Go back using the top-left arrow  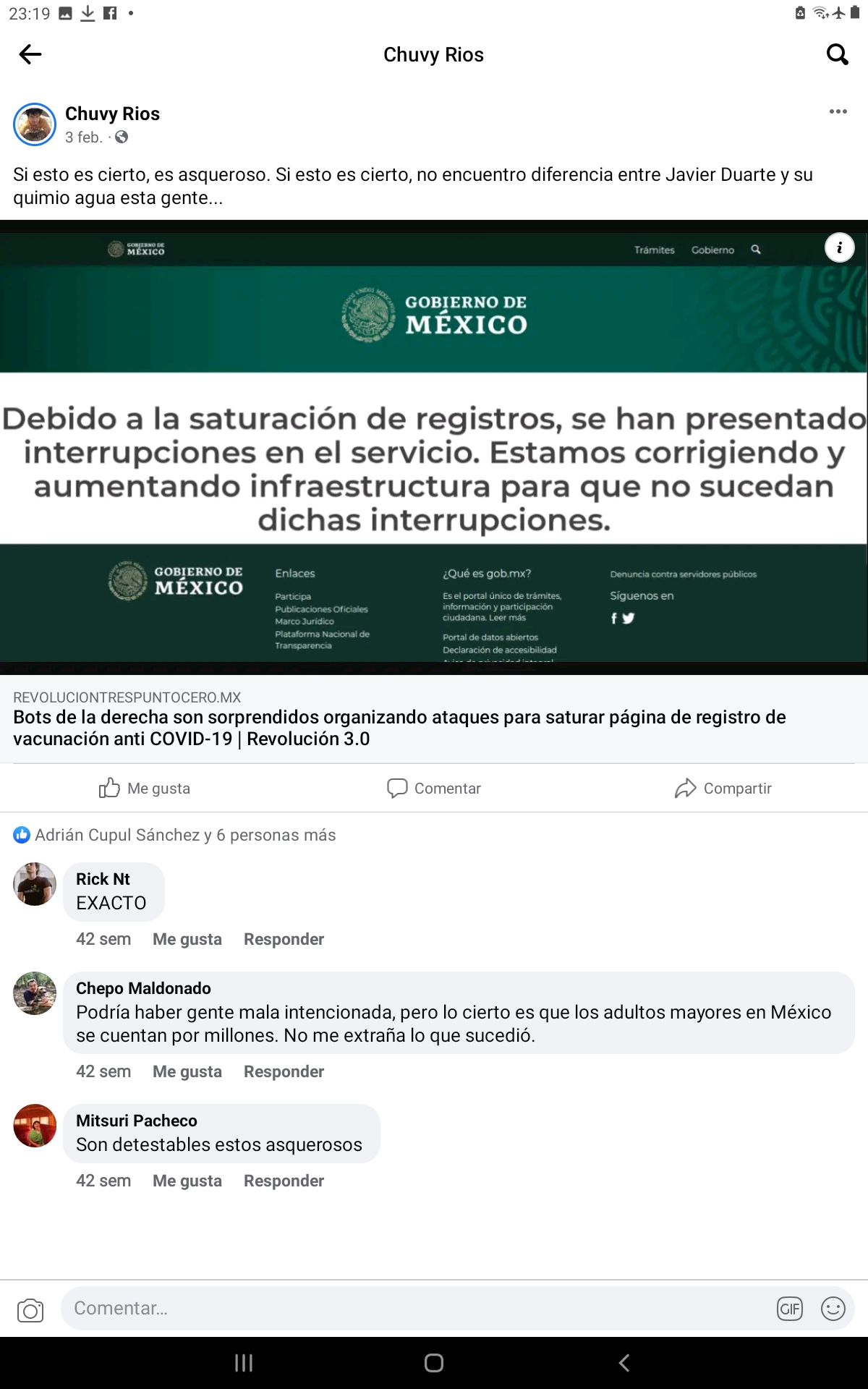coord(30,54)
